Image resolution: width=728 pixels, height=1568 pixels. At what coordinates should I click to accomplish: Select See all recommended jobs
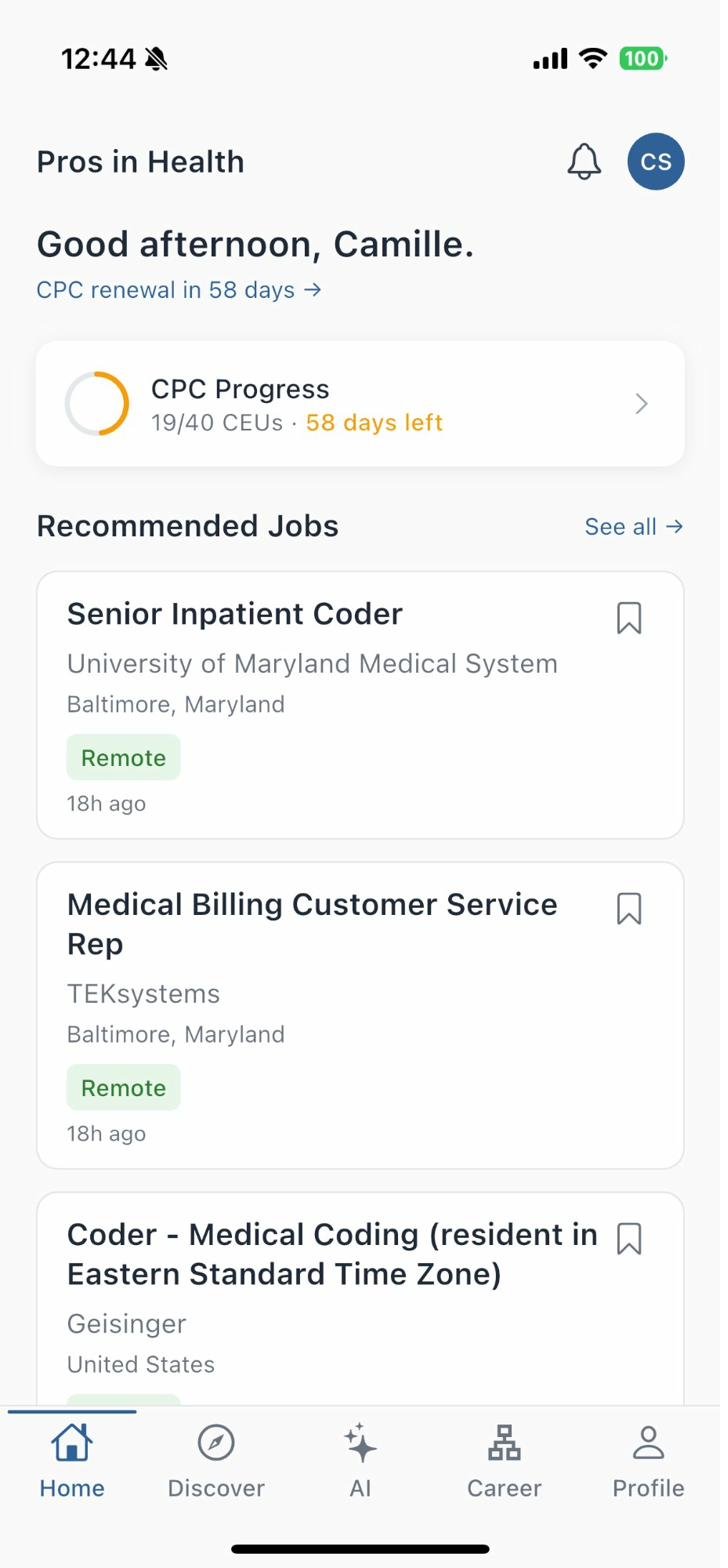pos(622,526)
